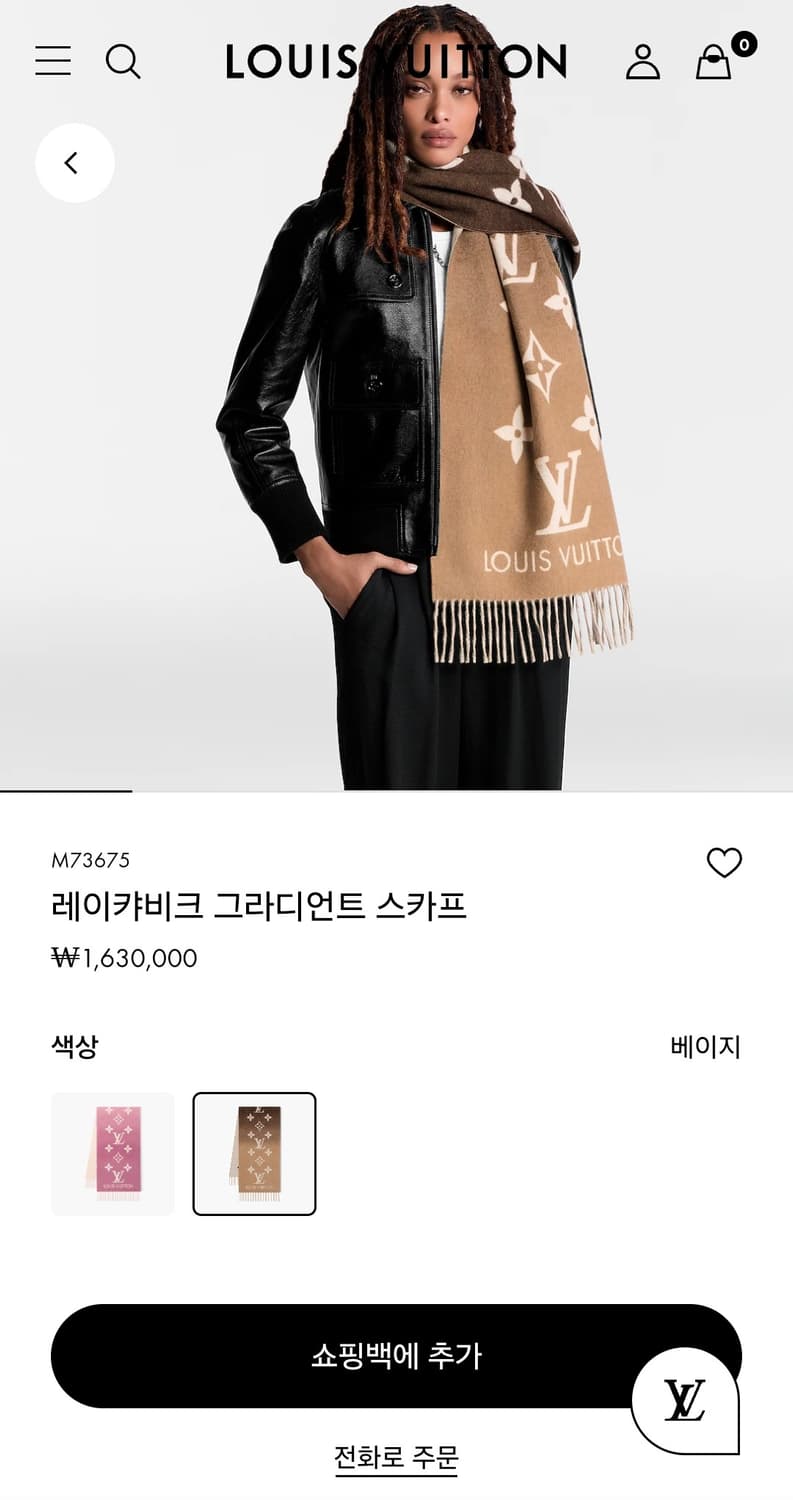
Task: Click the price ₩1,630,000 text
Action: [125, 957]
